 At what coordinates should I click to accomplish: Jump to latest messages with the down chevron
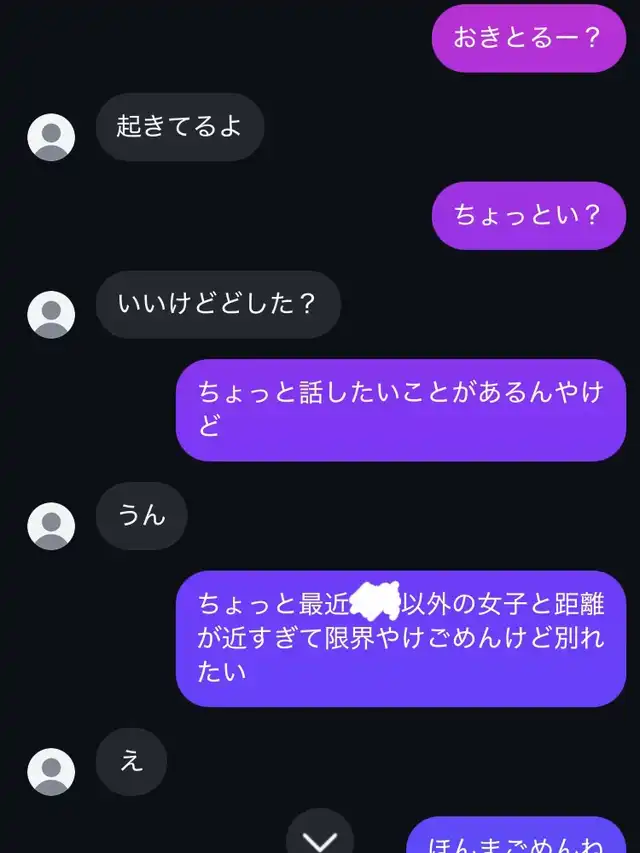click(320, 836)
